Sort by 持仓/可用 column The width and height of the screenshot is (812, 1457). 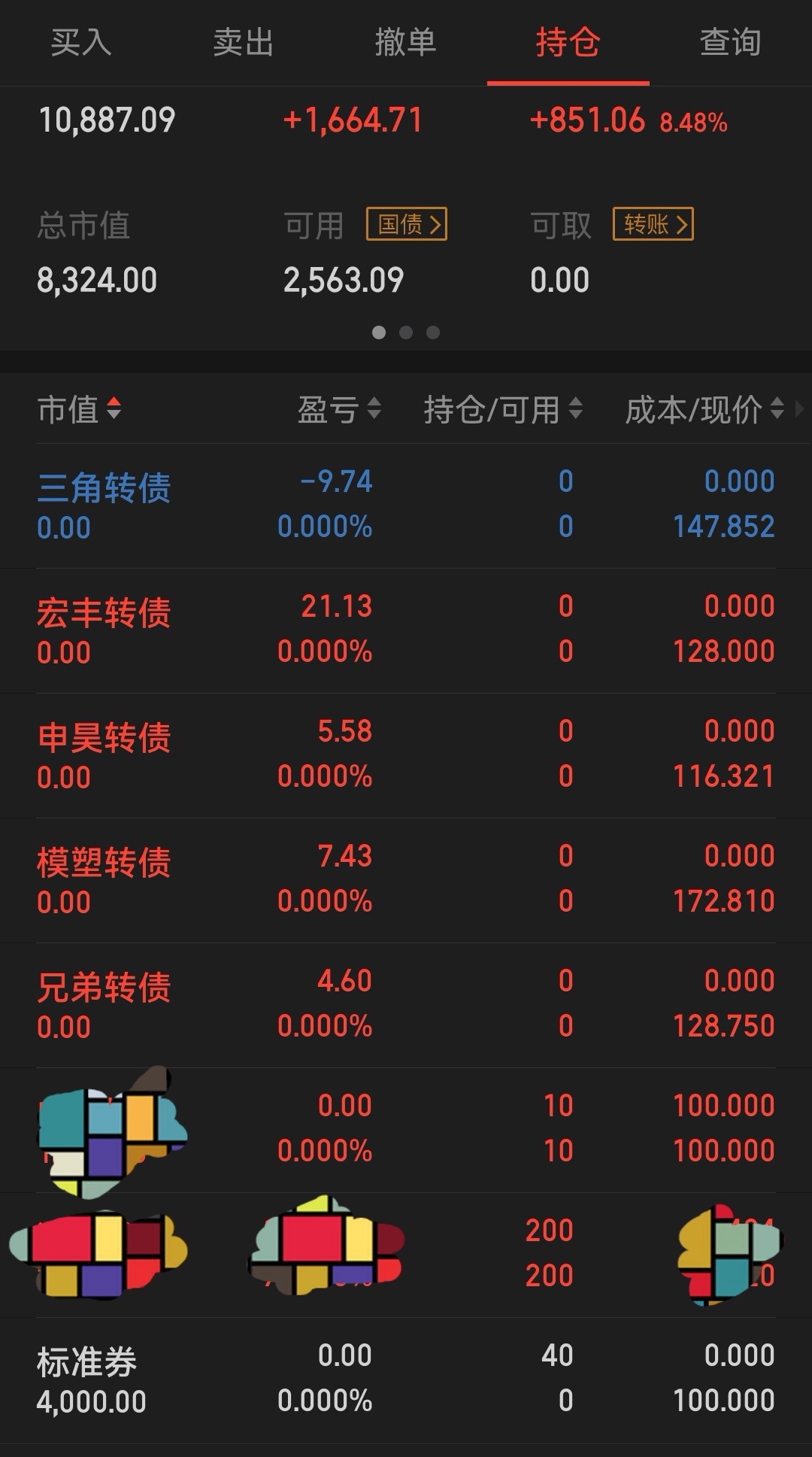tap(503, 410)
